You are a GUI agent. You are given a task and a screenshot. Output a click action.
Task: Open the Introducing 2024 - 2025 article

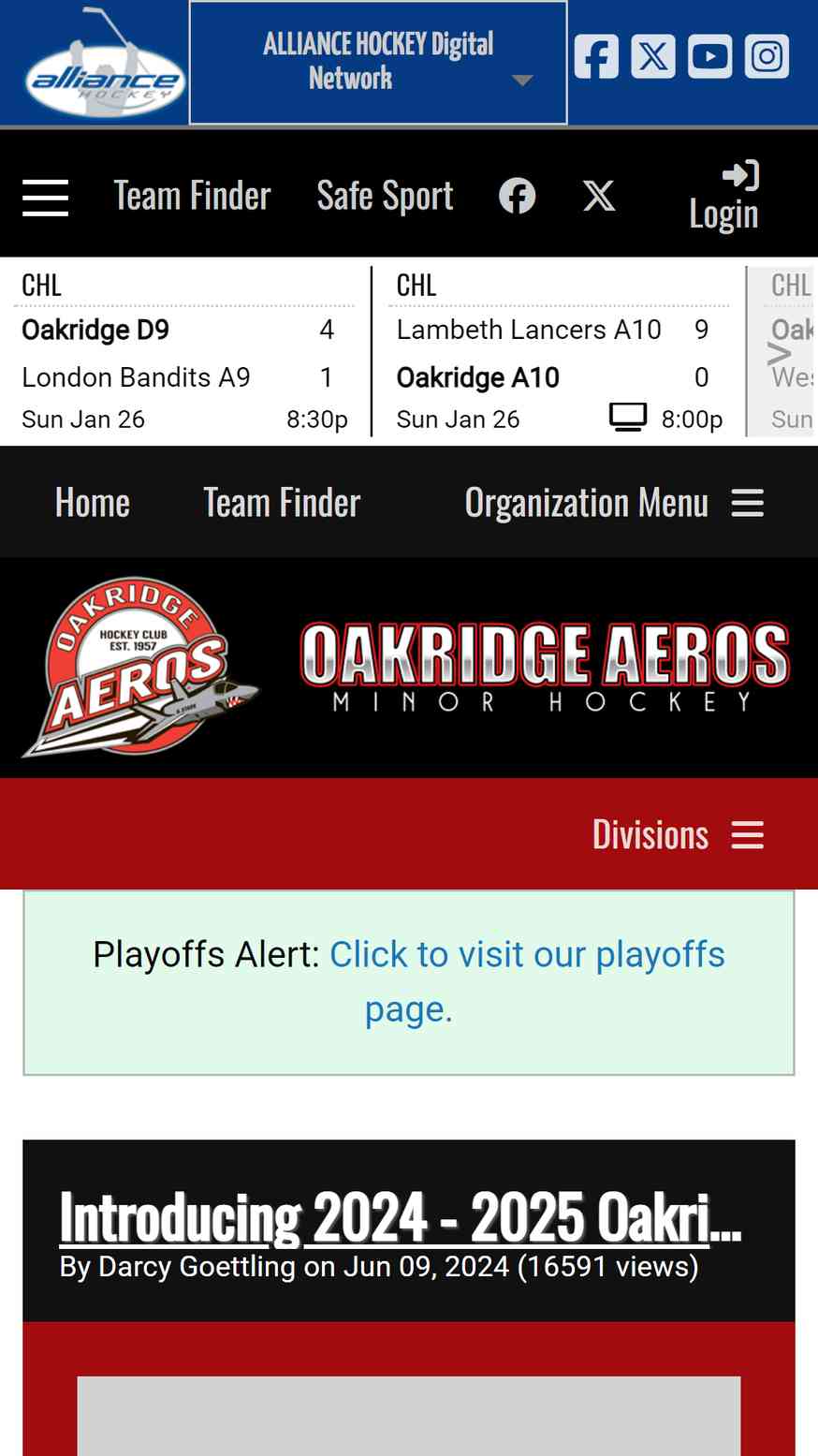click(x=401, y=1216)
